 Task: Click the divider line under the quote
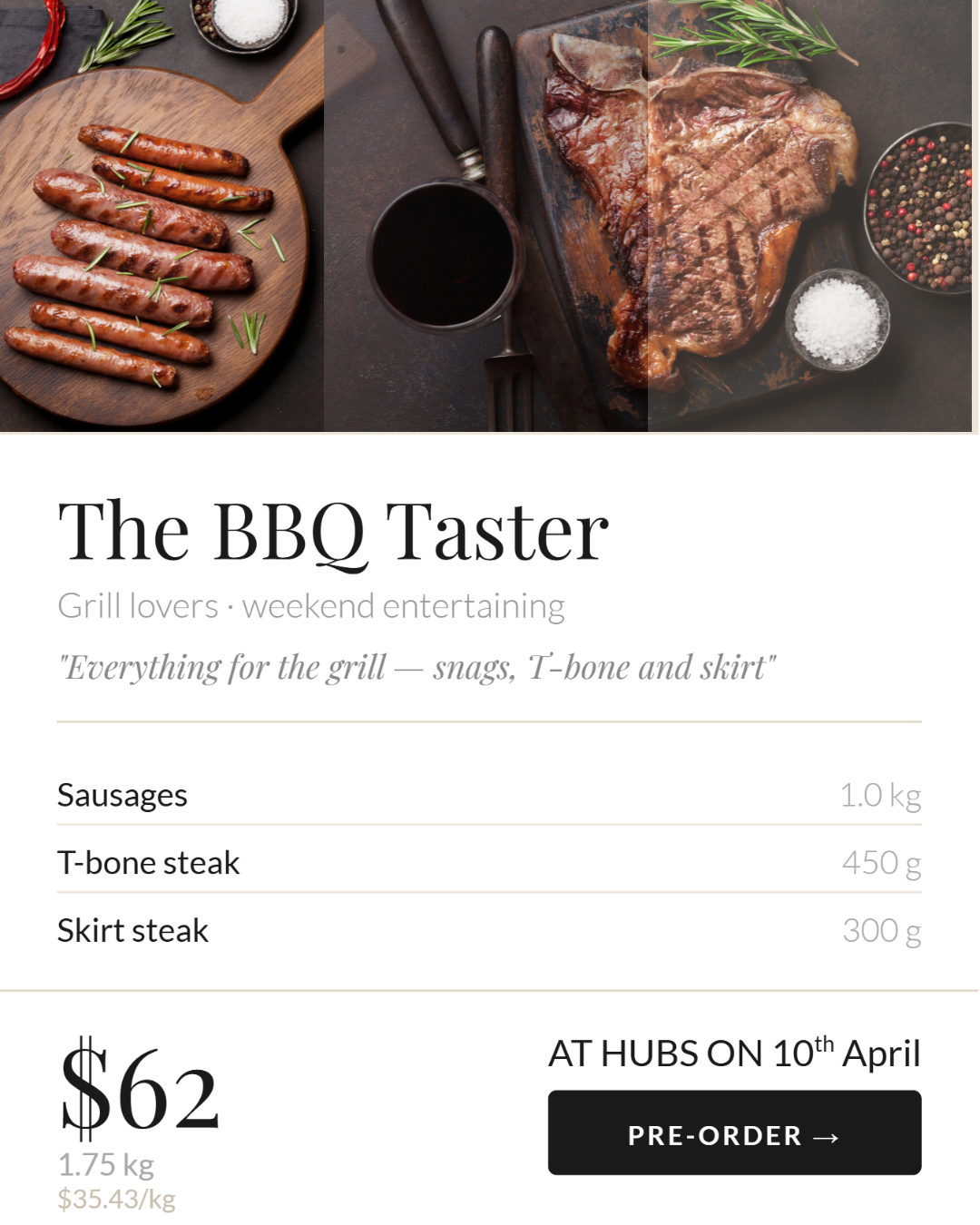click(x=490, y=720)
